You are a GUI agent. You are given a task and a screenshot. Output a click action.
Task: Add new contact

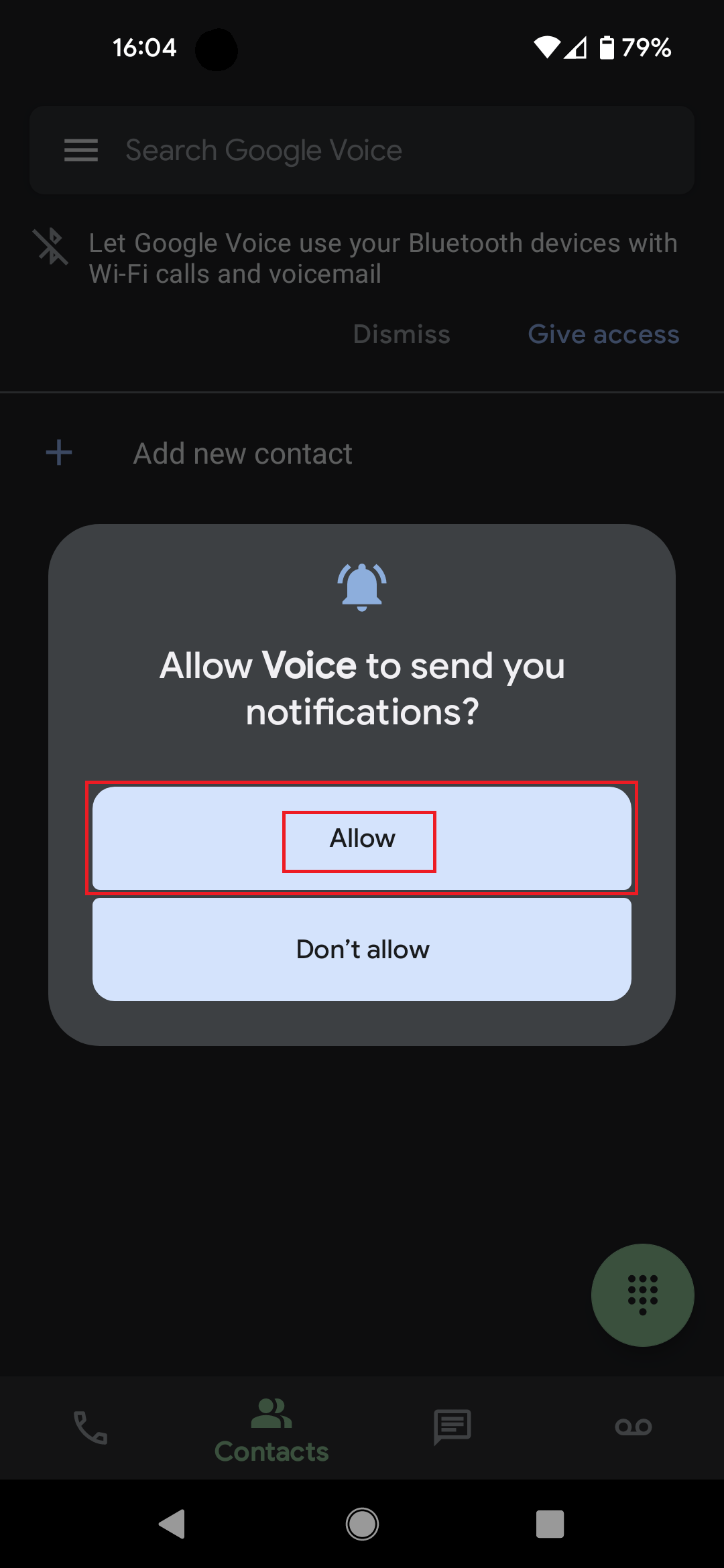point(243,454)
